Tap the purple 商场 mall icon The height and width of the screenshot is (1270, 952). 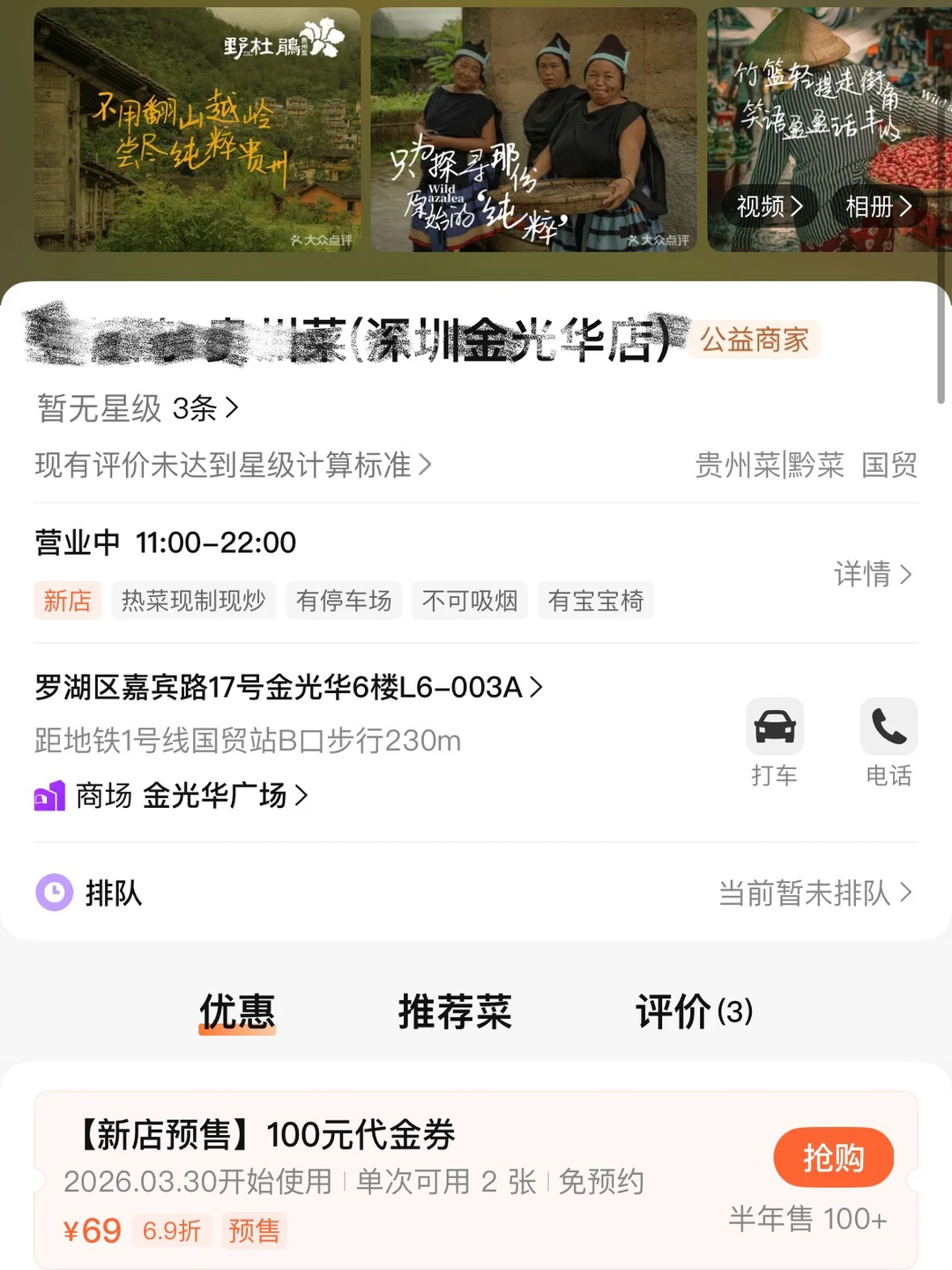(x=48, y=796)
